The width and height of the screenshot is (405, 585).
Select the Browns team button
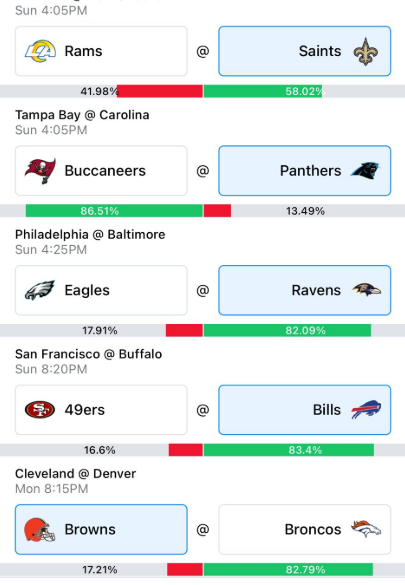tap(101, 529)
